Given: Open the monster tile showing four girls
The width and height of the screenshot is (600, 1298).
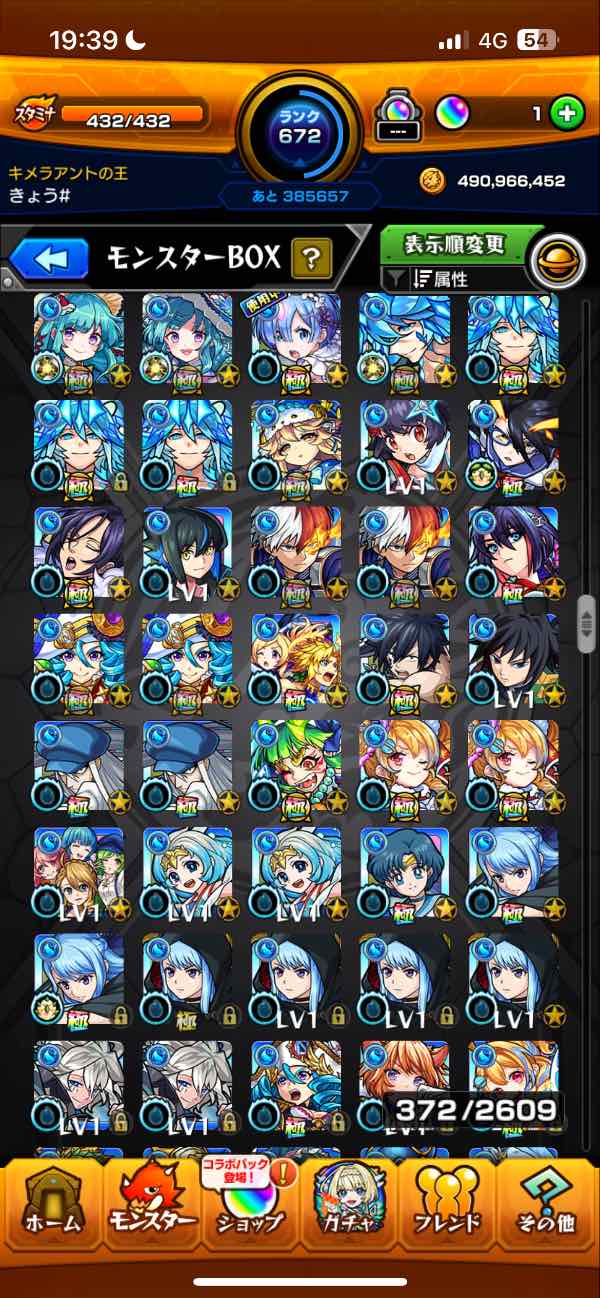Looking at the screenshot, I should click(78, 872).
